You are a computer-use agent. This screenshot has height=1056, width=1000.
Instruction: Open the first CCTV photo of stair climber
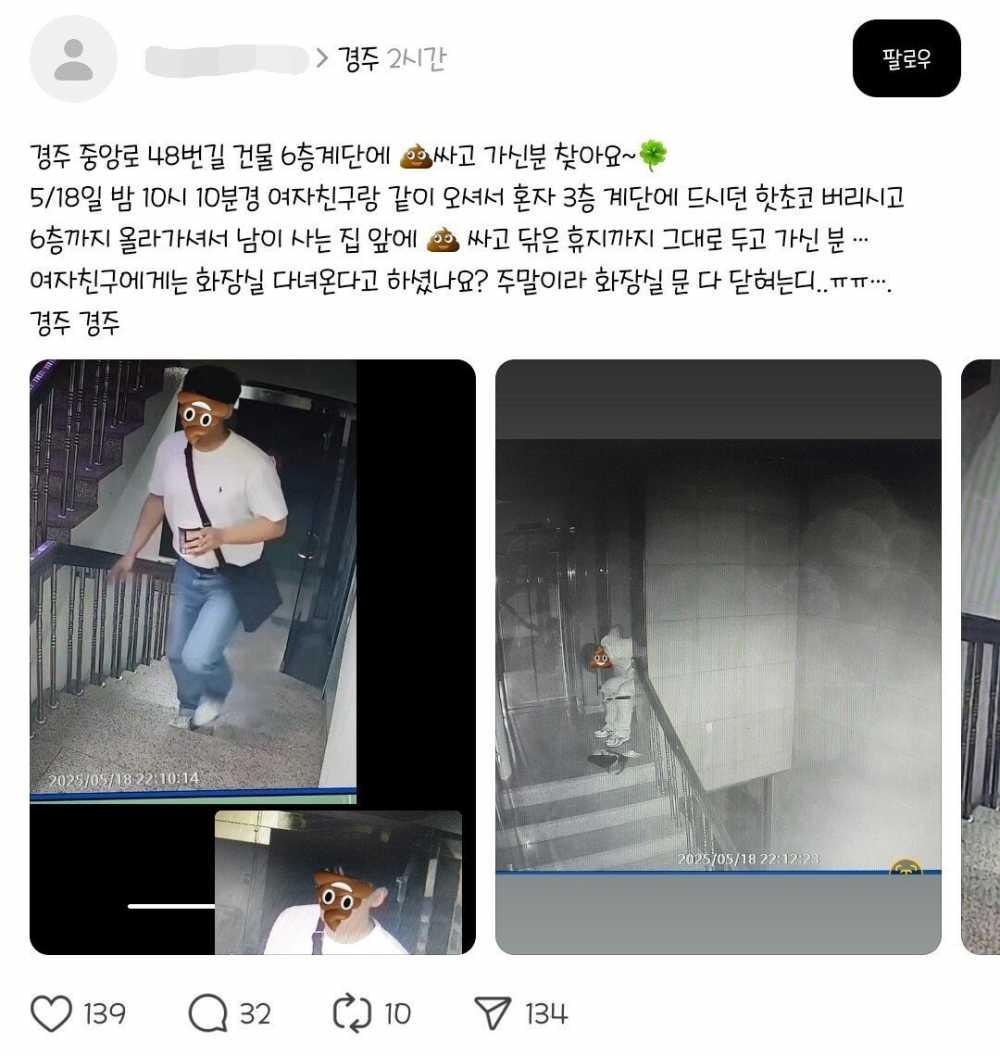click(252, 656)
